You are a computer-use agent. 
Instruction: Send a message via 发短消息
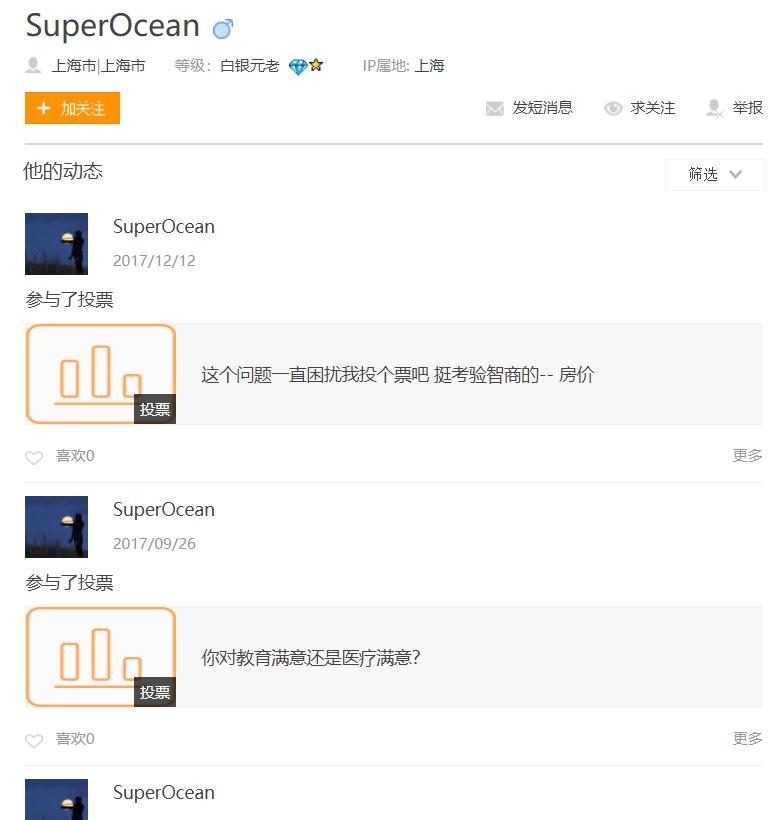[x=530, y=108]
